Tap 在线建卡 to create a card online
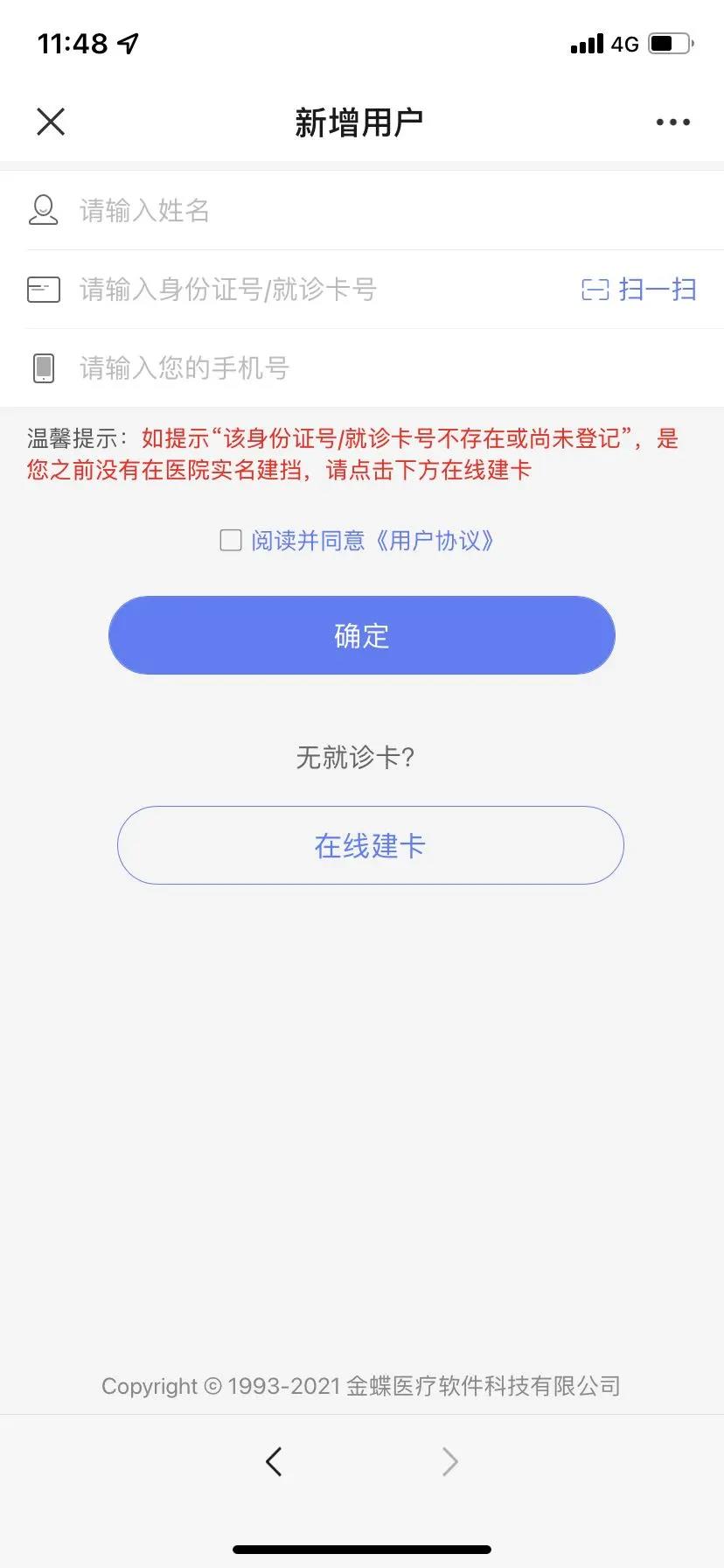This screenshot has width=724, height=1568. 370,845
